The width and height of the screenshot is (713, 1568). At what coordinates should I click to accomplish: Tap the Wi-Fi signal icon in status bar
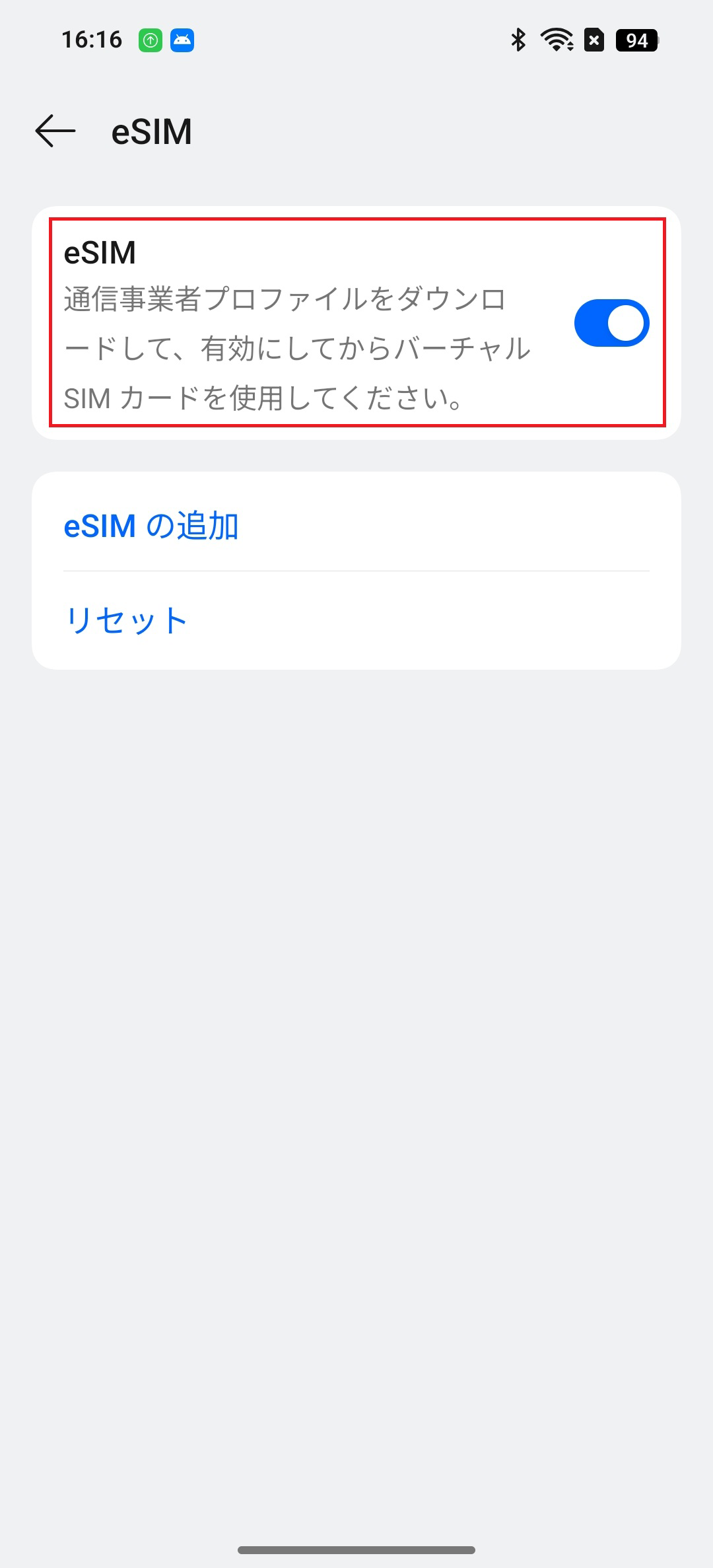point(557,40)
